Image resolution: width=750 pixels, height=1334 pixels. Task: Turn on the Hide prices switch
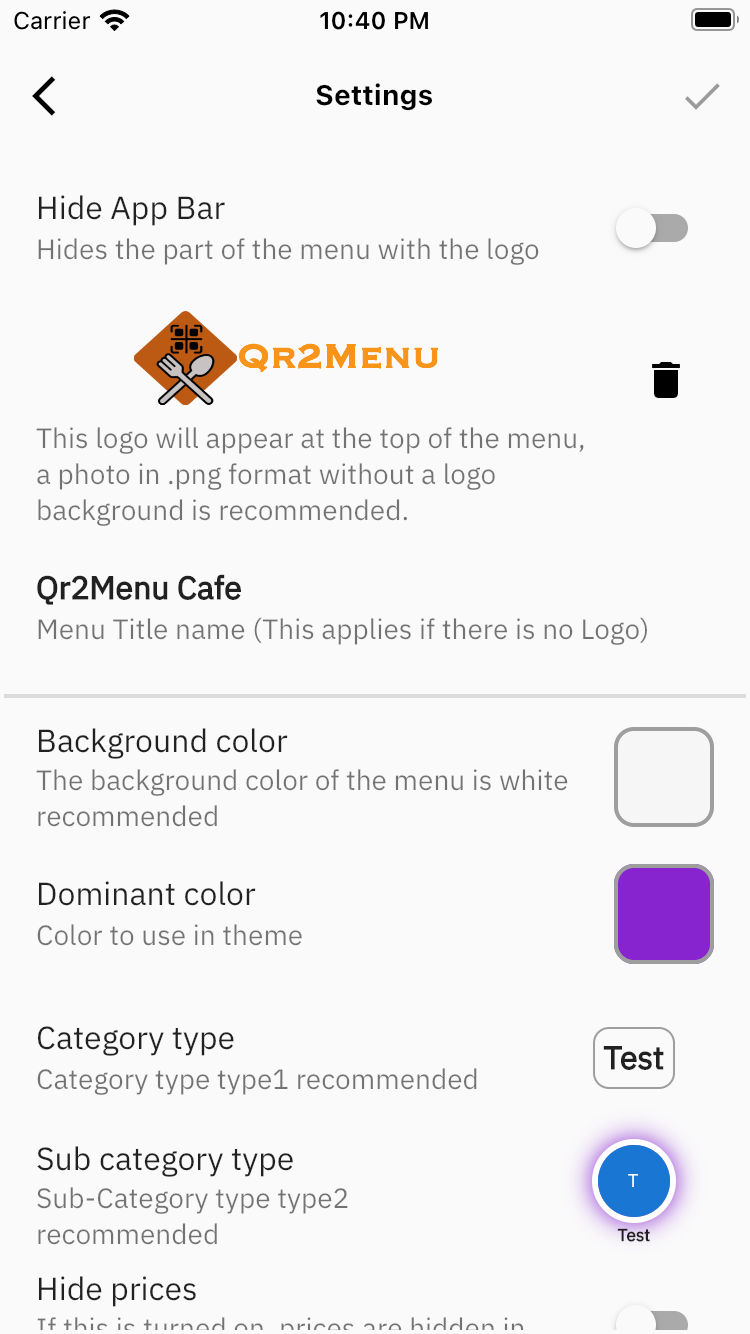[652, 1316]
